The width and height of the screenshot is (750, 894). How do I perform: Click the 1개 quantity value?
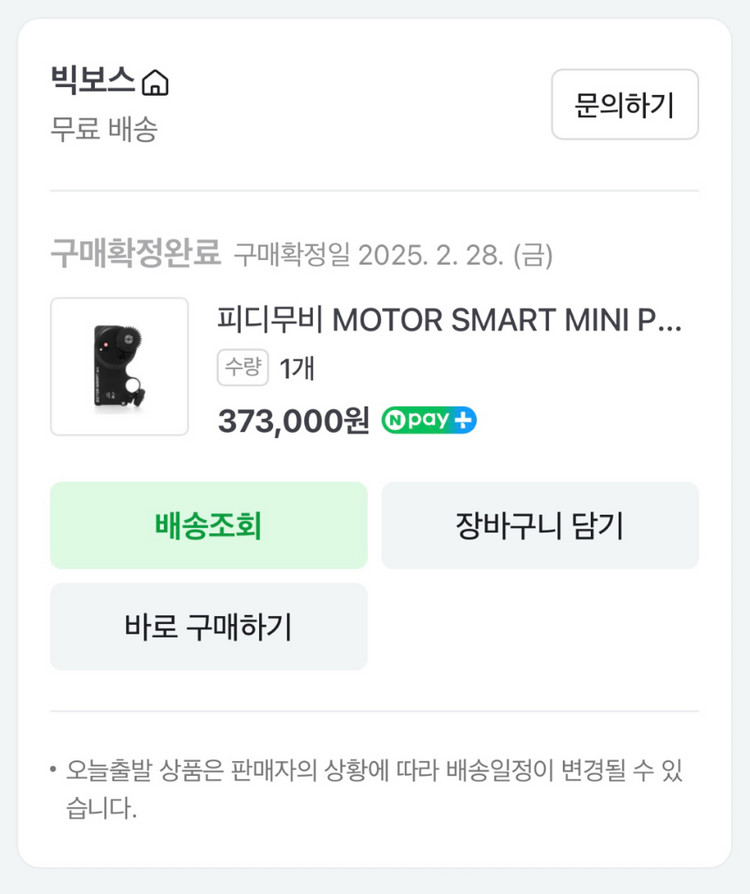pyautogui.click(x=294, y=367)
